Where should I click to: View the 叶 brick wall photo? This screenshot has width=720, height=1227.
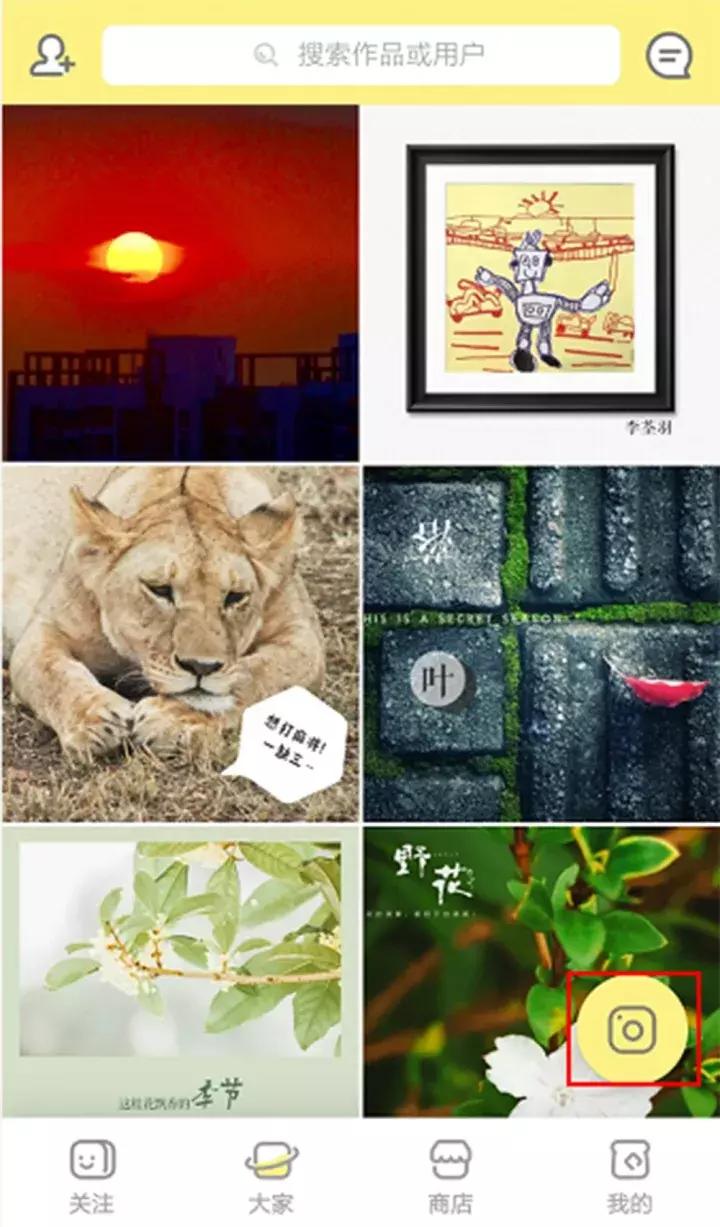(x=540, y=640)
